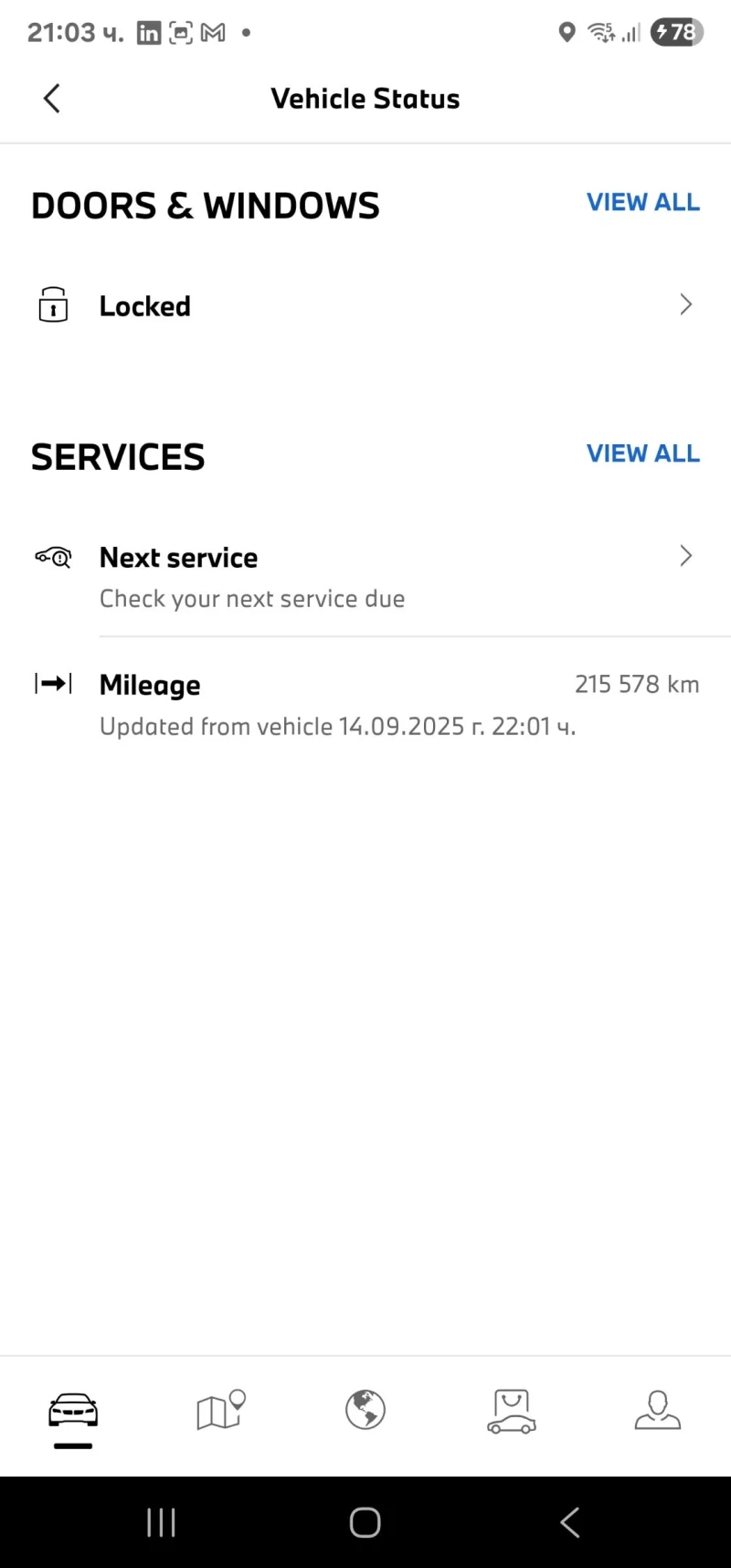Tap the key service icon beside Next service

coord(52,557)
